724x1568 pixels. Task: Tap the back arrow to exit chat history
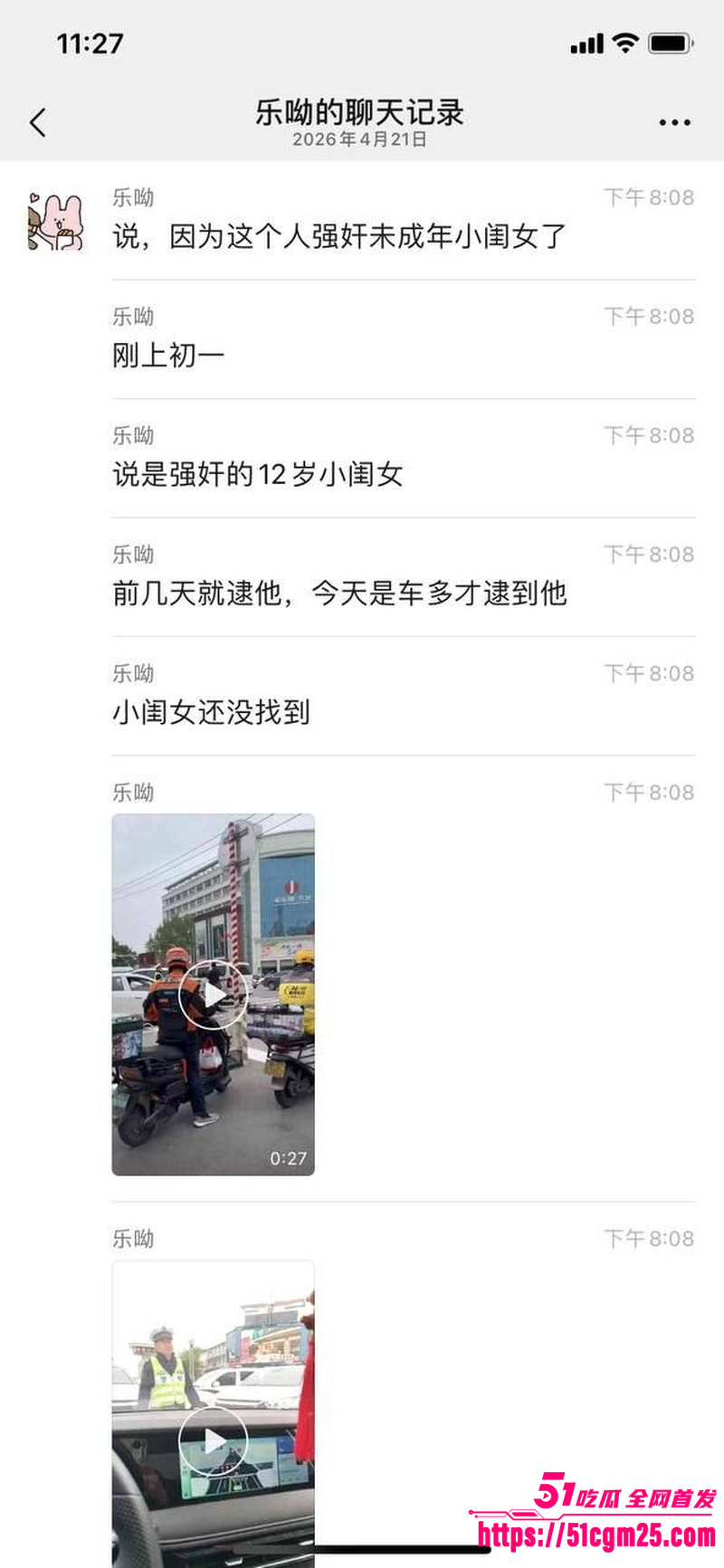[37, 122]
